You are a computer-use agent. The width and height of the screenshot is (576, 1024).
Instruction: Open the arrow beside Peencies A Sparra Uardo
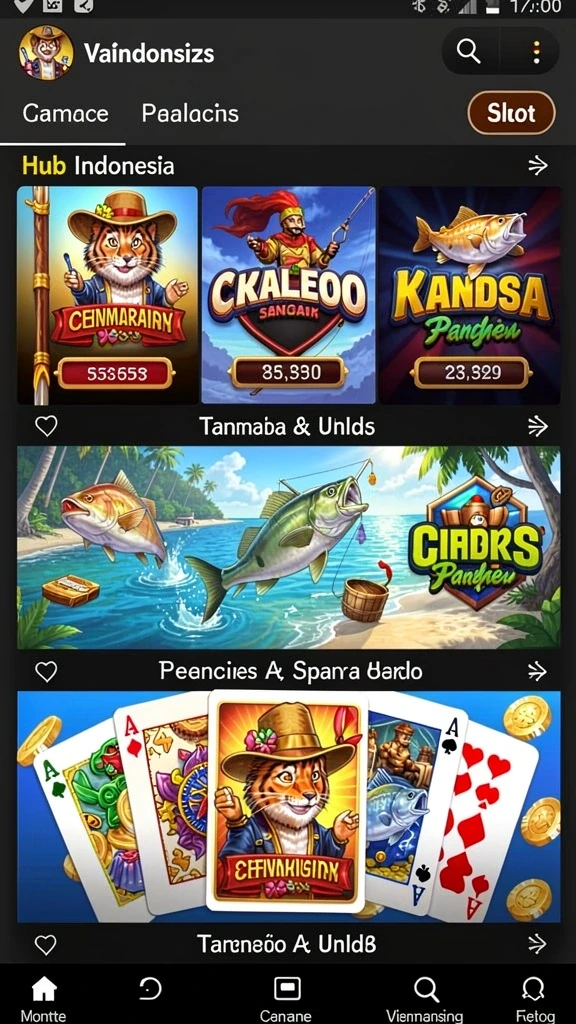[x=537, y=671]
